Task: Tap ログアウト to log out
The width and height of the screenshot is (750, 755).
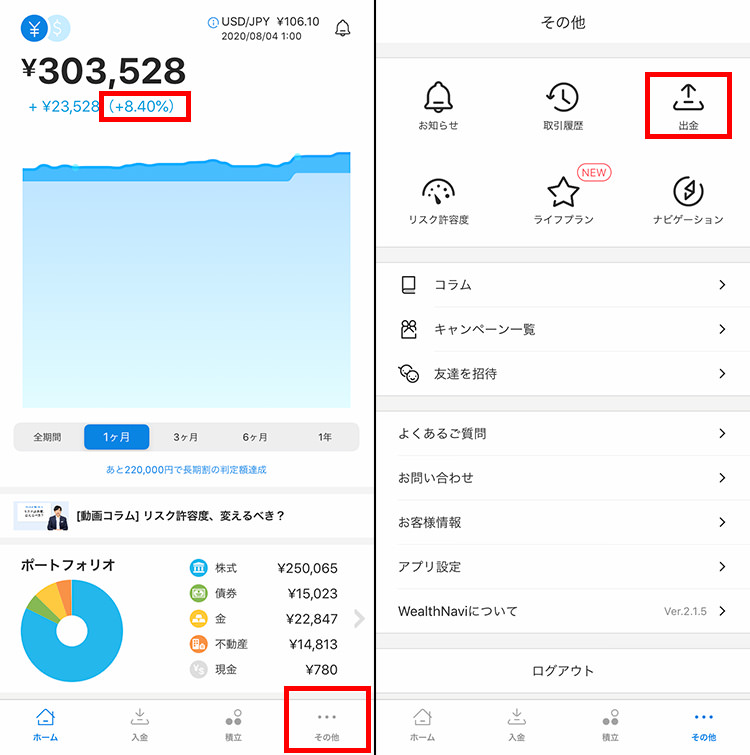Action: coord(563,671)
